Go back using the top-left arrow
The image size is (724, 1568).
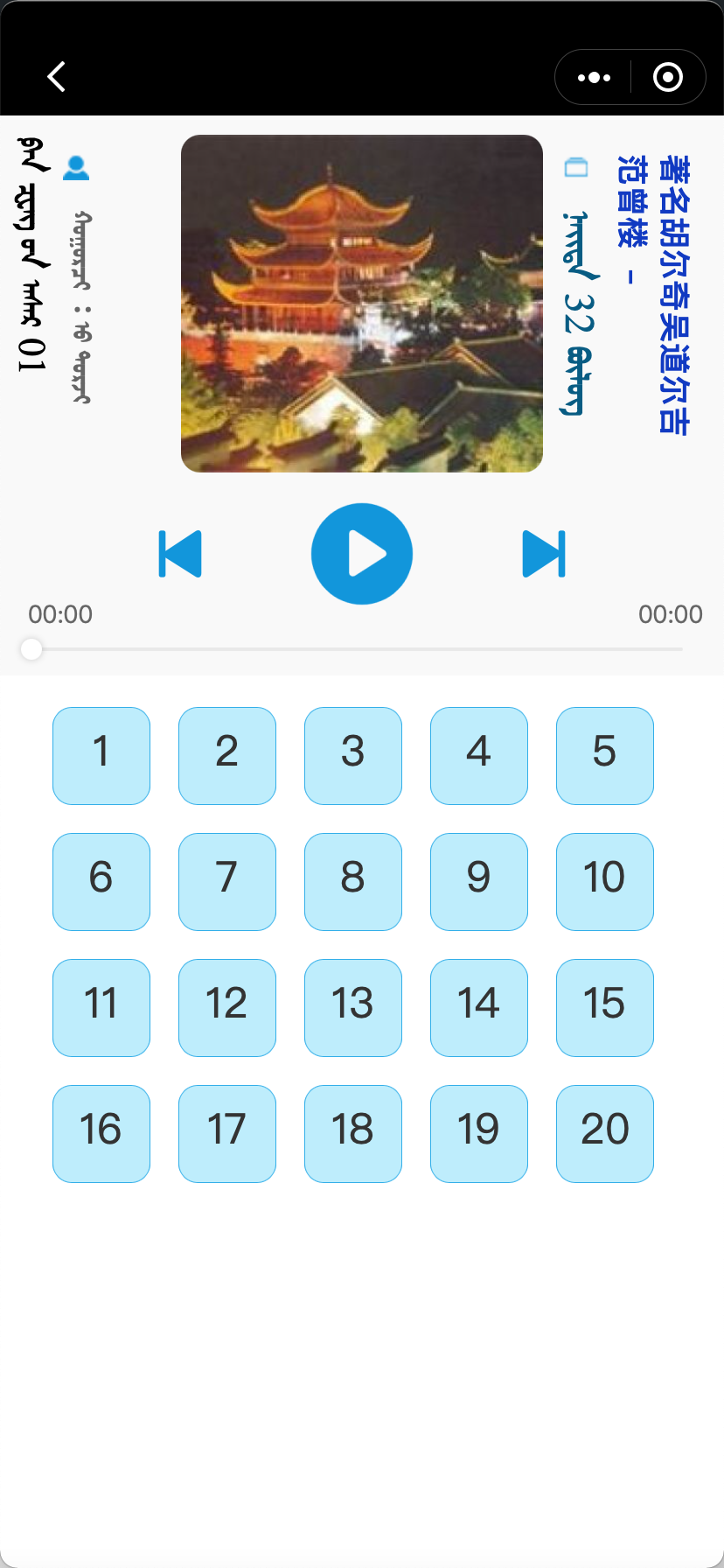[x=57, y=77]
